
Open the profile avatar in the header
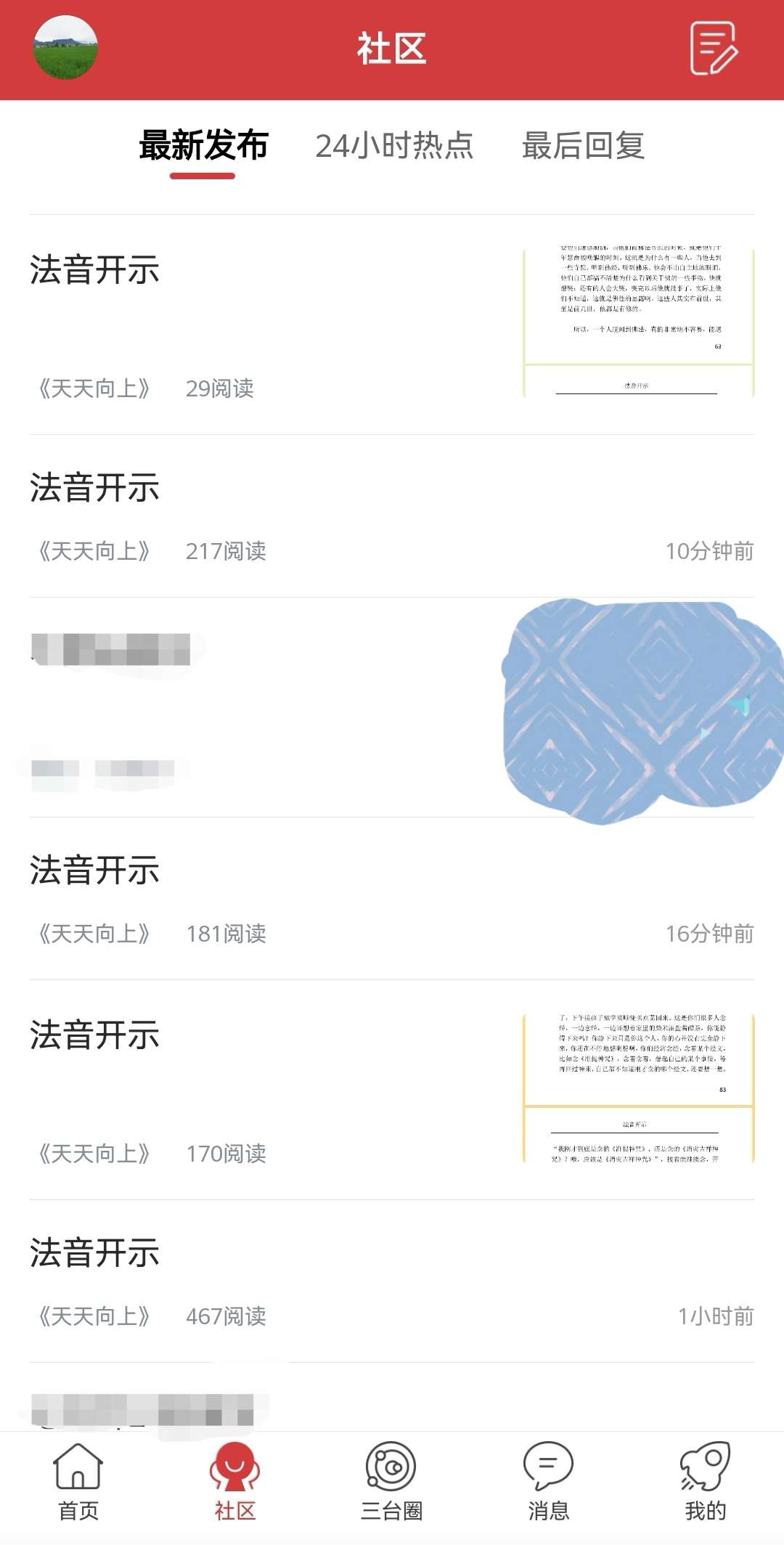click(65, 48)
